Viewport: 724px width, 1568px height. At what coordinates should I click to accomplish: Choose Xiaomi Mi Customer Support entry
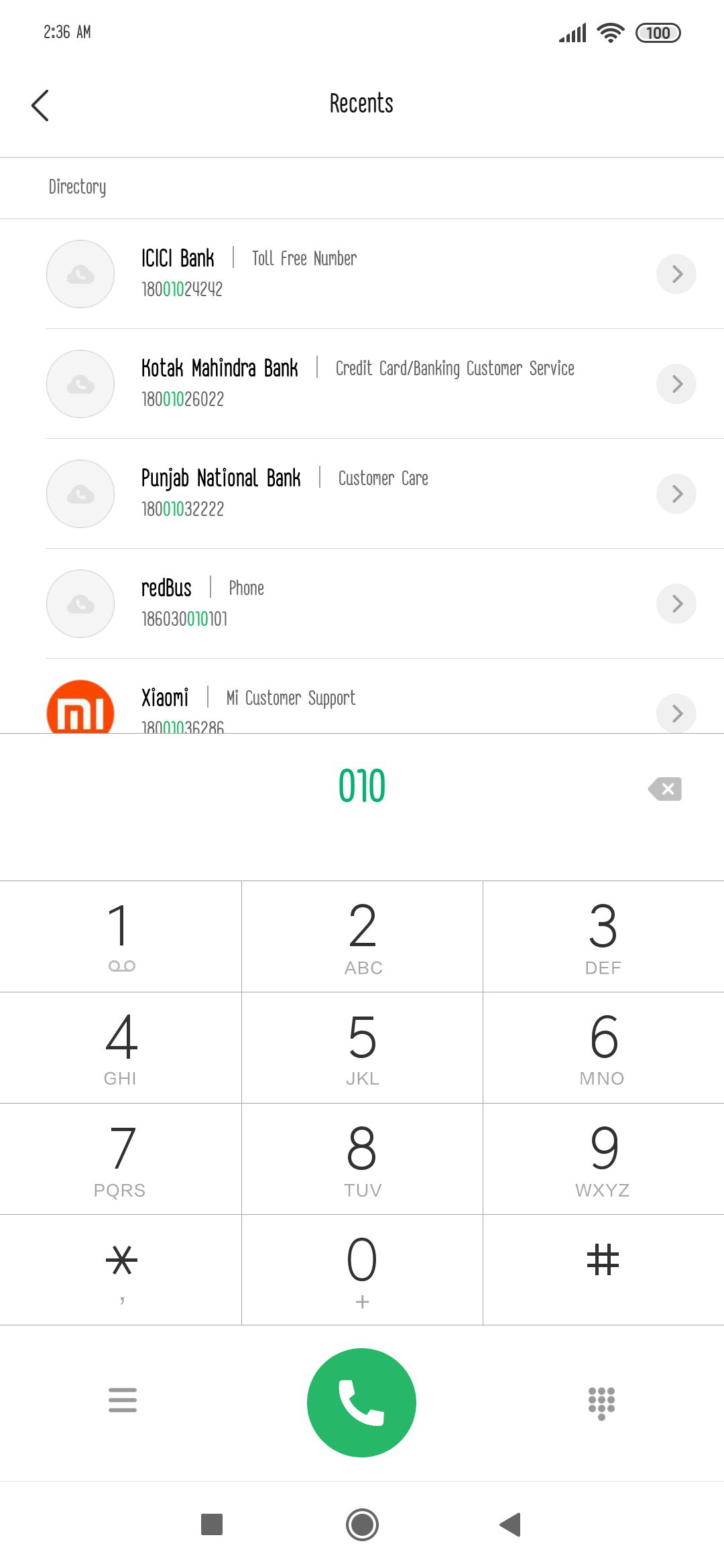[362, 697]
